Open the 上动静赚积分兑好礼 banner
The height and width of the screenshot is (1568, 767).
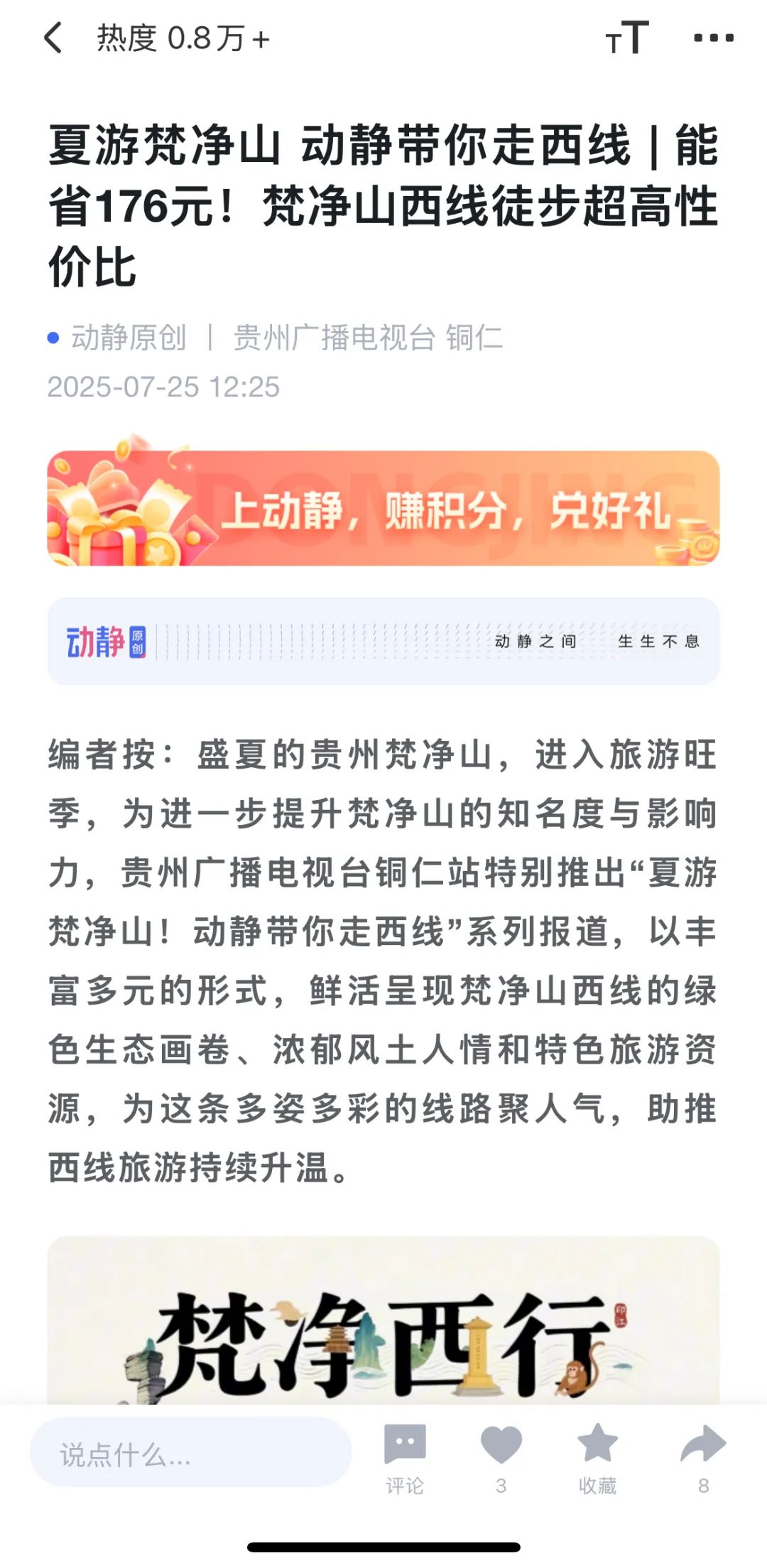coord(383,509)
